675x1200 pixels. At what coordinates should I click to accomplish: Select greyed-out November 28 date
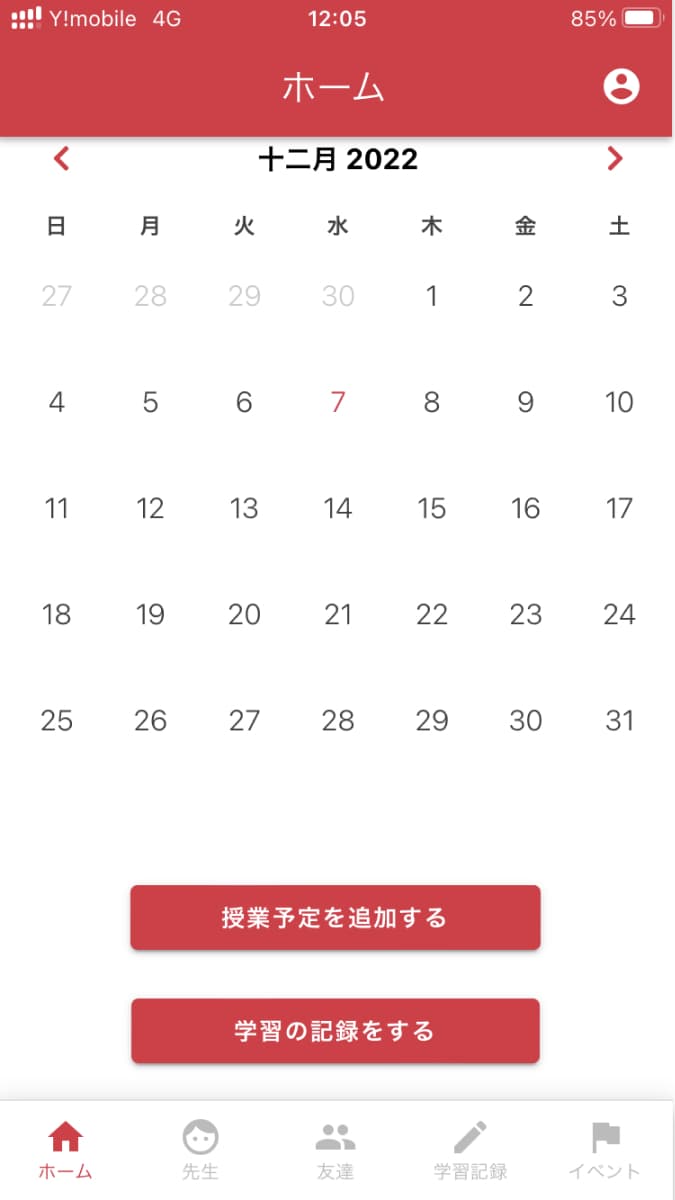[150, 296]
